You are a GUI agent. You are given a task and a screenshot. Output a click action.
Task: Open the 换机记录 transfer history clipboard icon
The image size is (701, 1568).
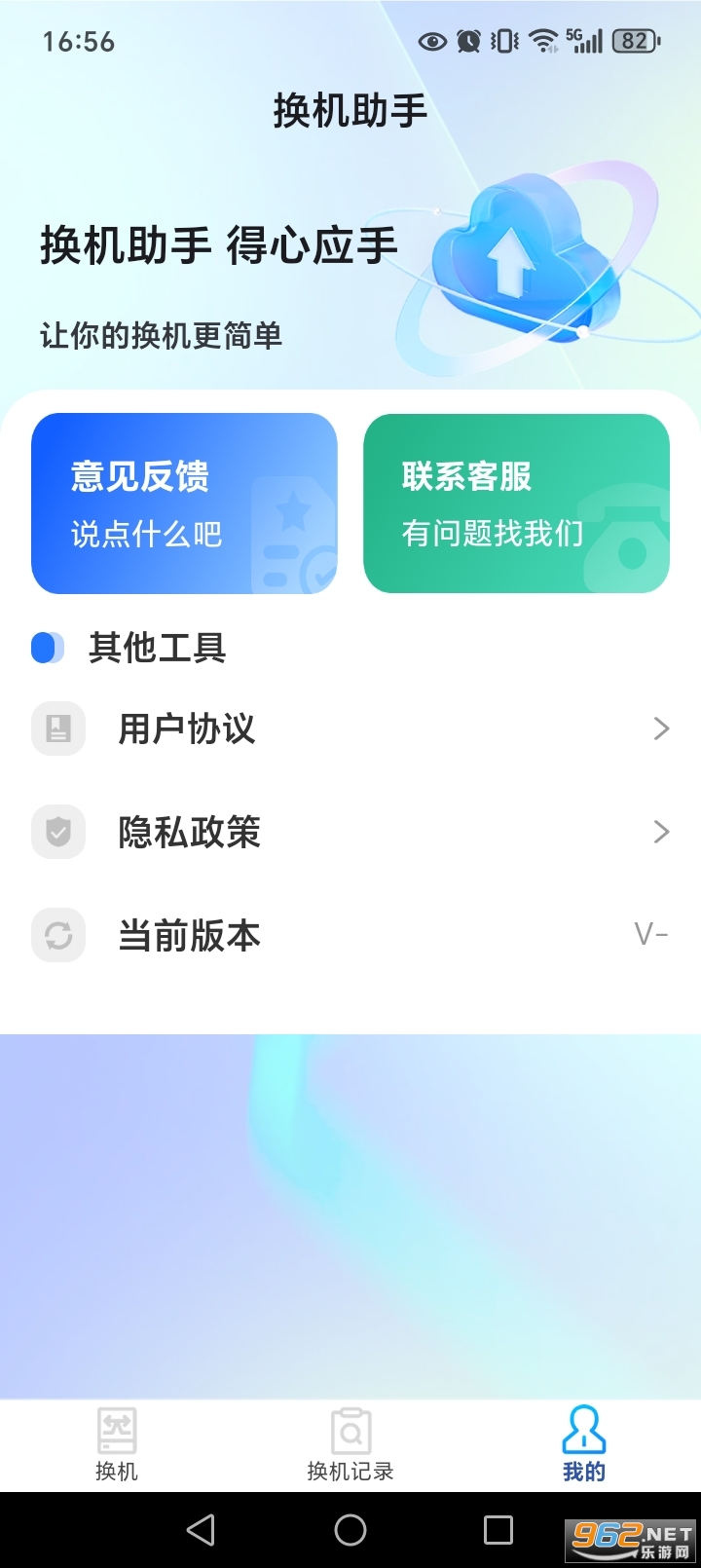[x=350, y=1432]
